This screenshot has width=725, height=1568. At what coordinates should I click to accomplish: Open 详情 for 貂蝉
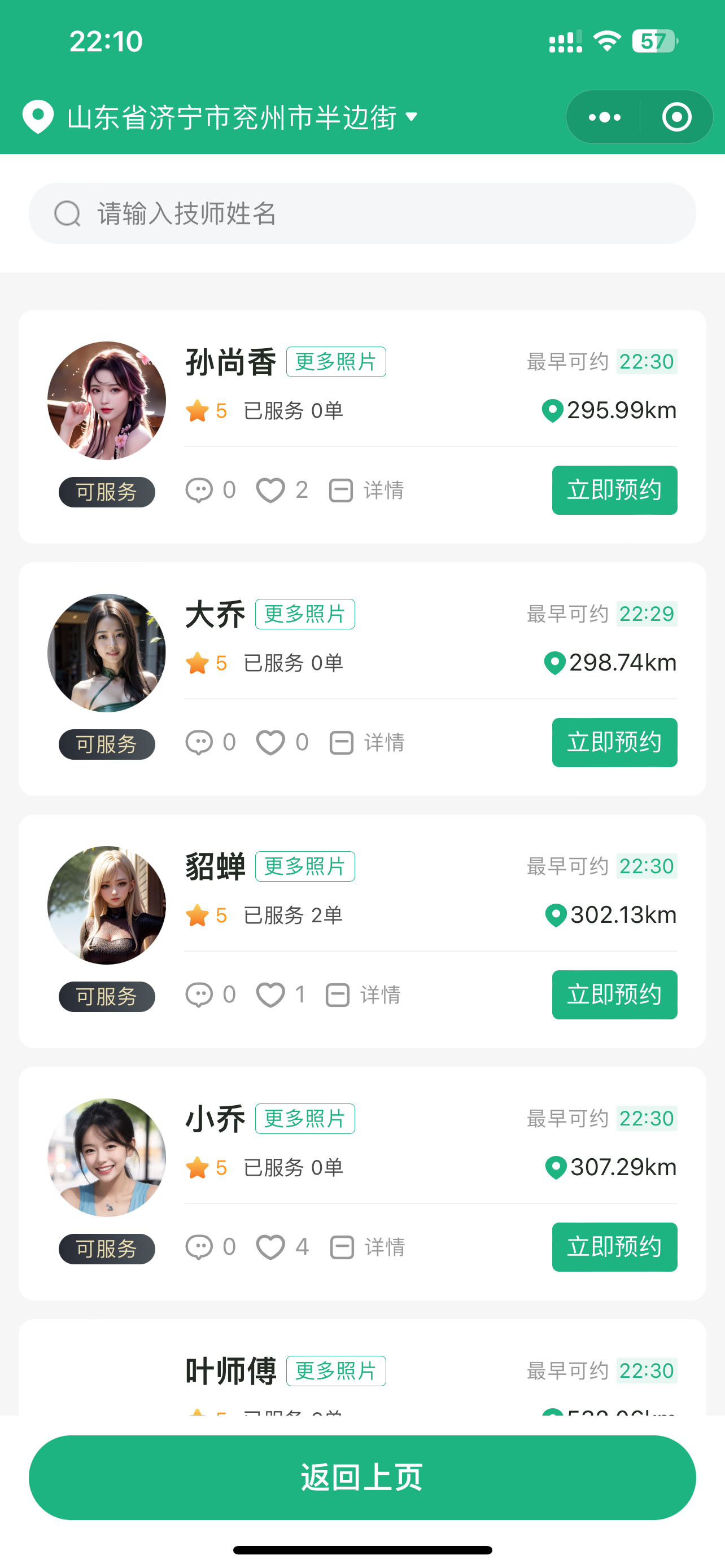pyautogui.click(x=364, y=995)
